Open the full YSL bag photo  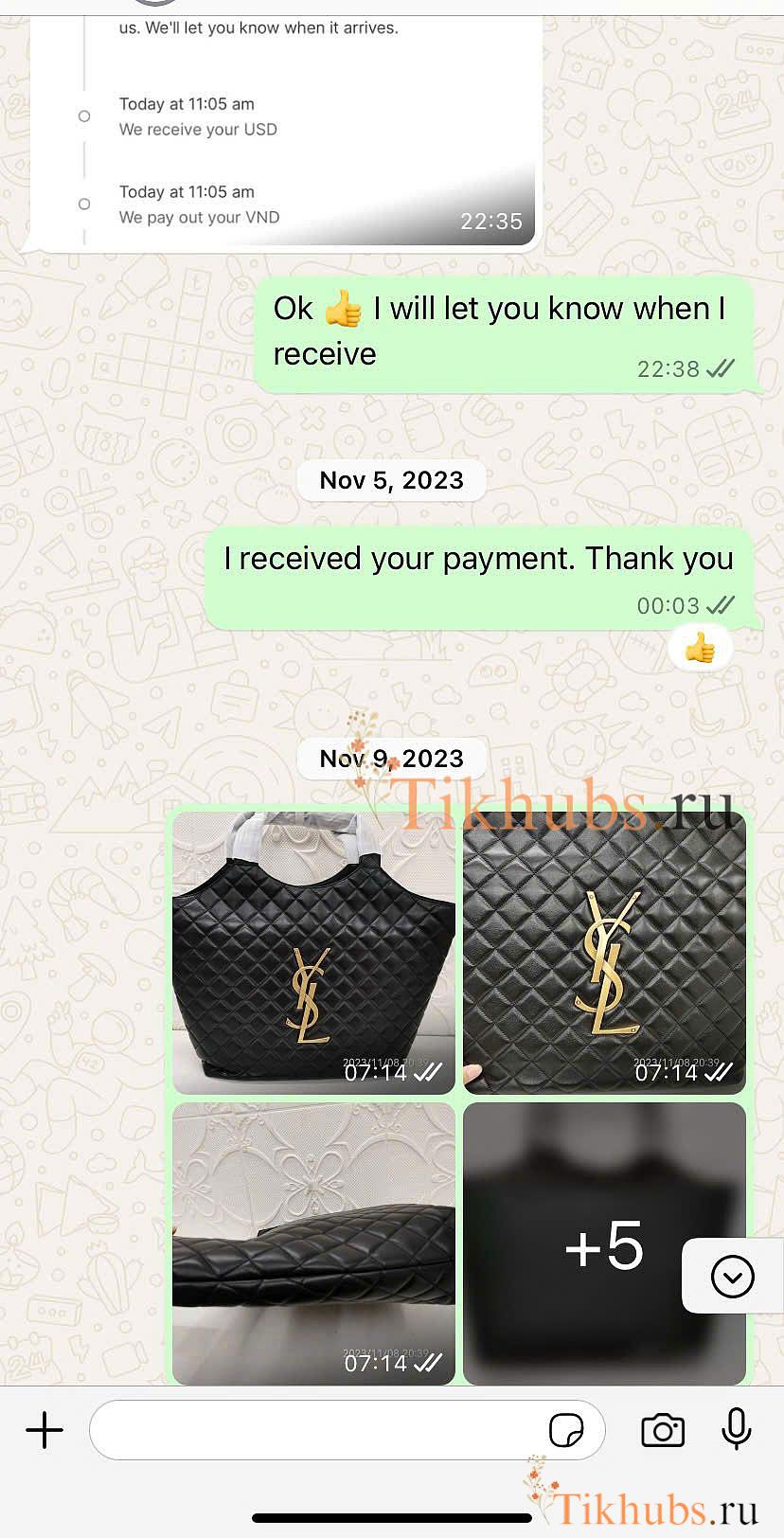point(313,952)
